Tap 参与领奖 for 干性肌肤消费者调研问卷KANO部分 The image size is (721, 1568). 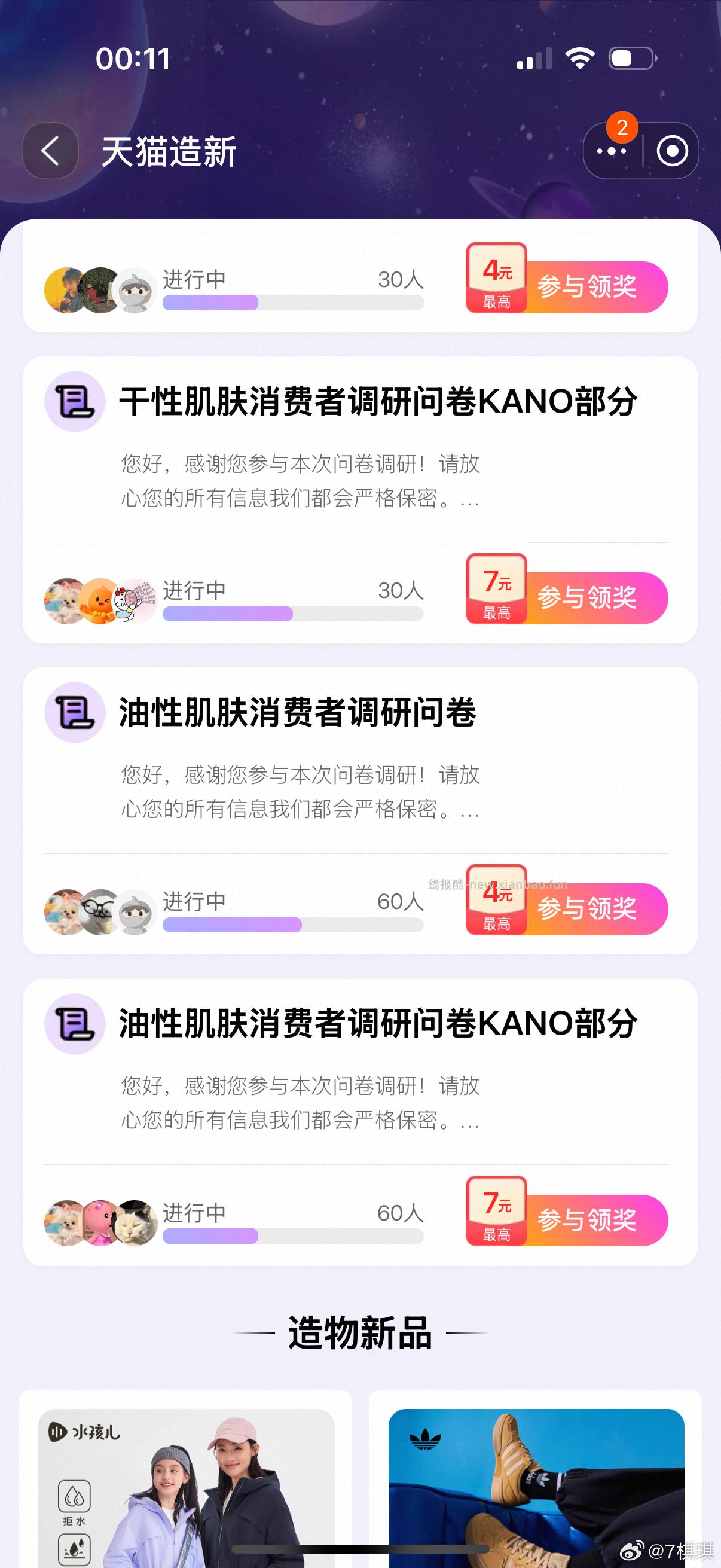[x=586, y=599]
